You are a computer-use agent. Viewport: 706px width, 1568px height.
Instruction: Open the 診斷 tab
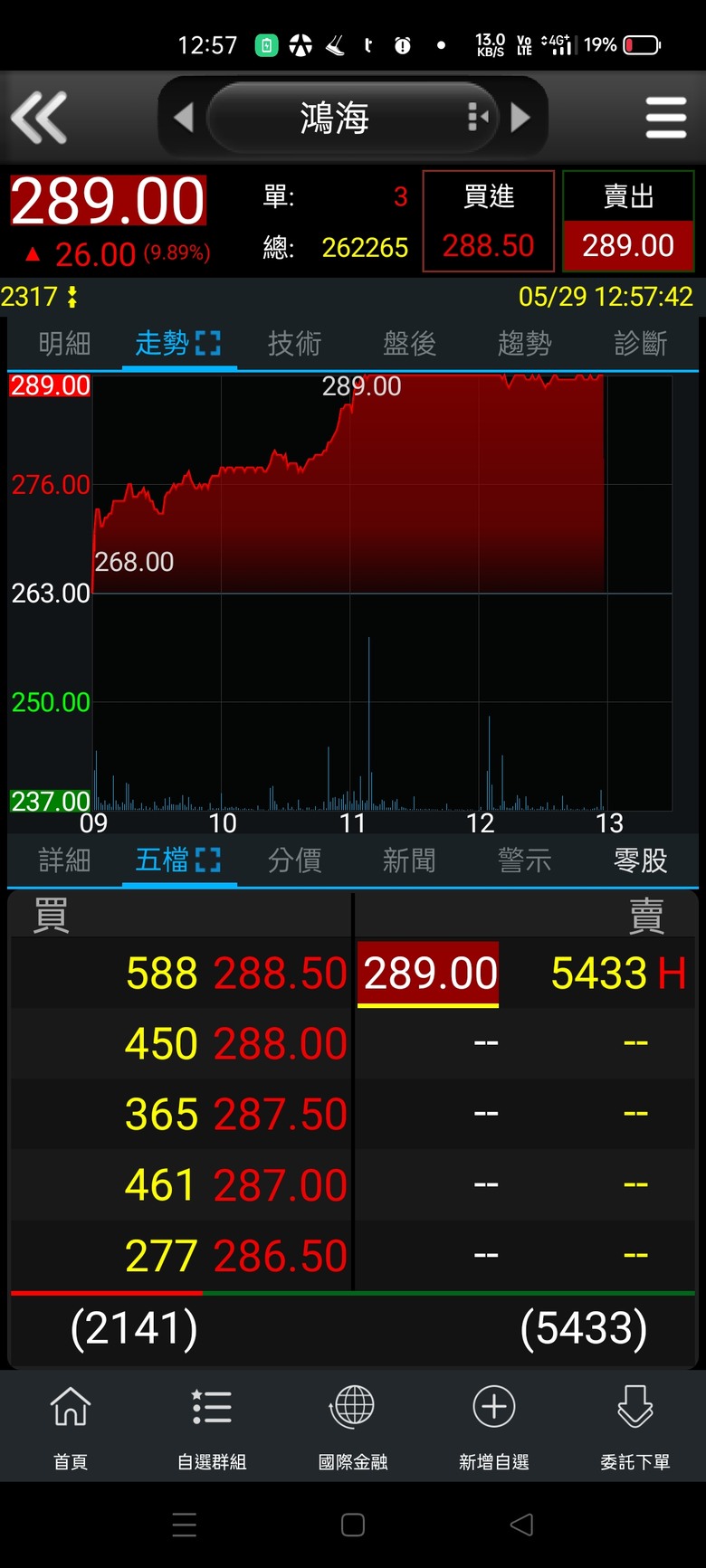tap(640, 344)
